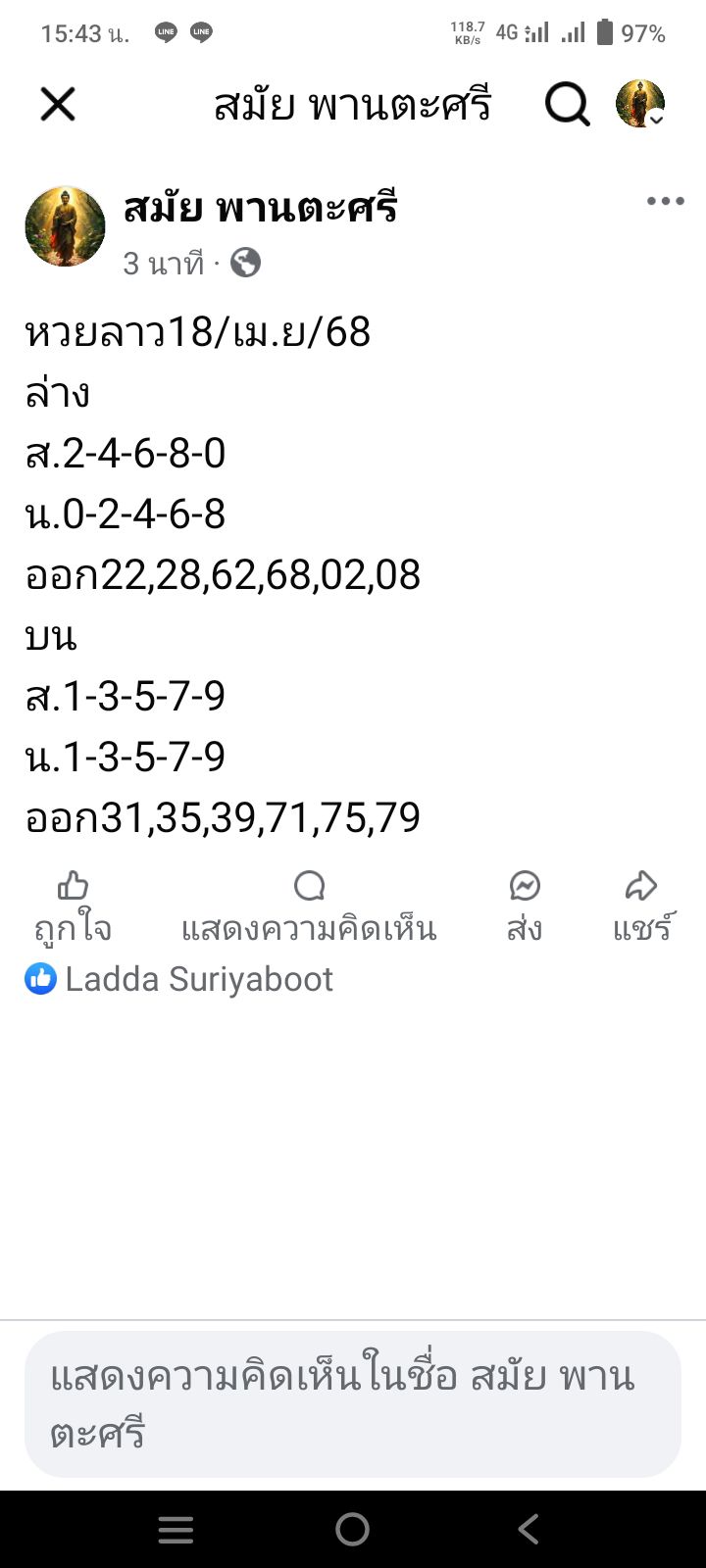View reactions from Ladda Suriyaboot
The width and height of the screenshot is (706, 1568).
[x=179, y=979]
